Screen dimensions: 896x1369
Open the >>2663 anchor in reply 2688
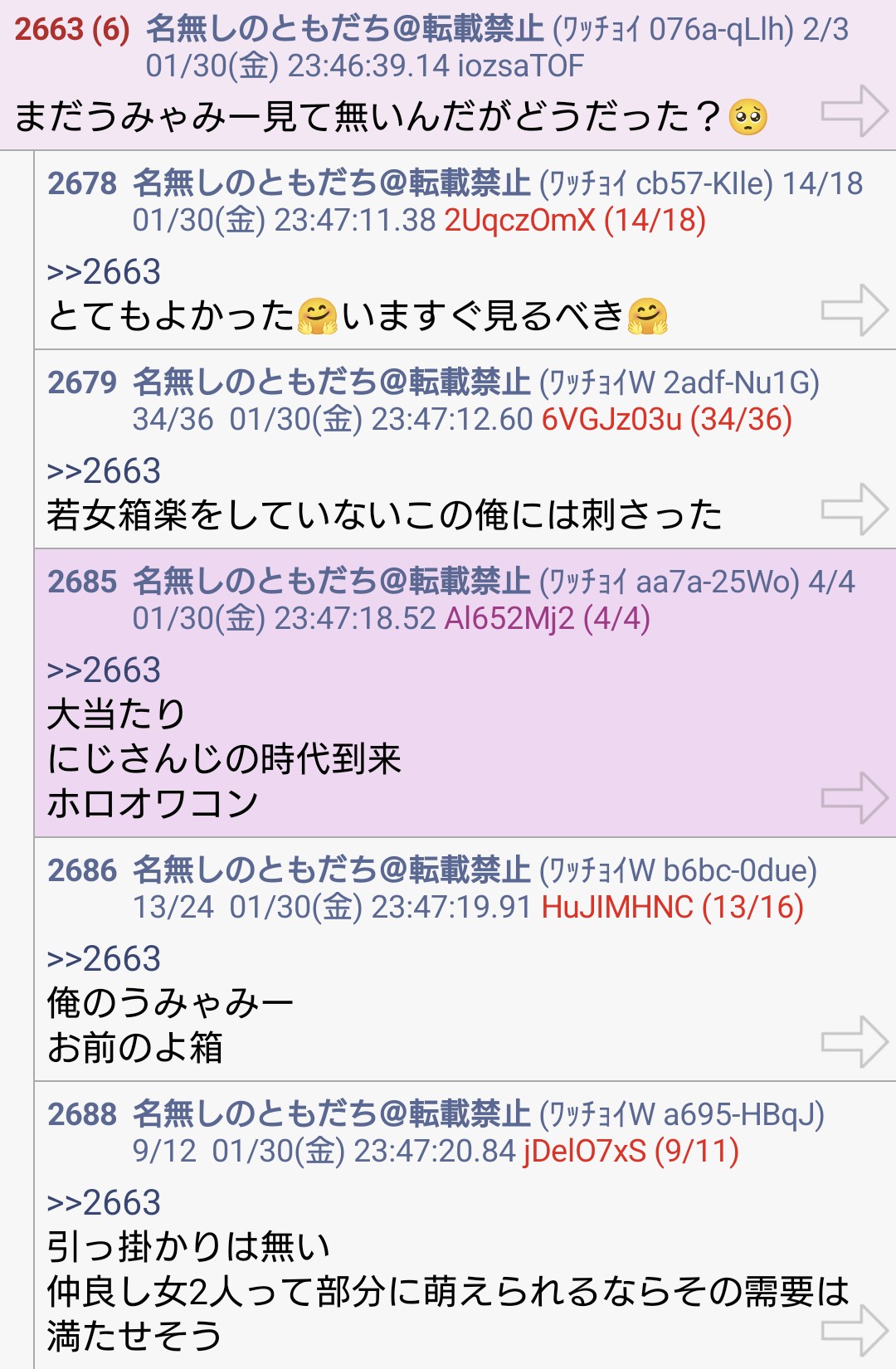click(x=104, y=1203)
